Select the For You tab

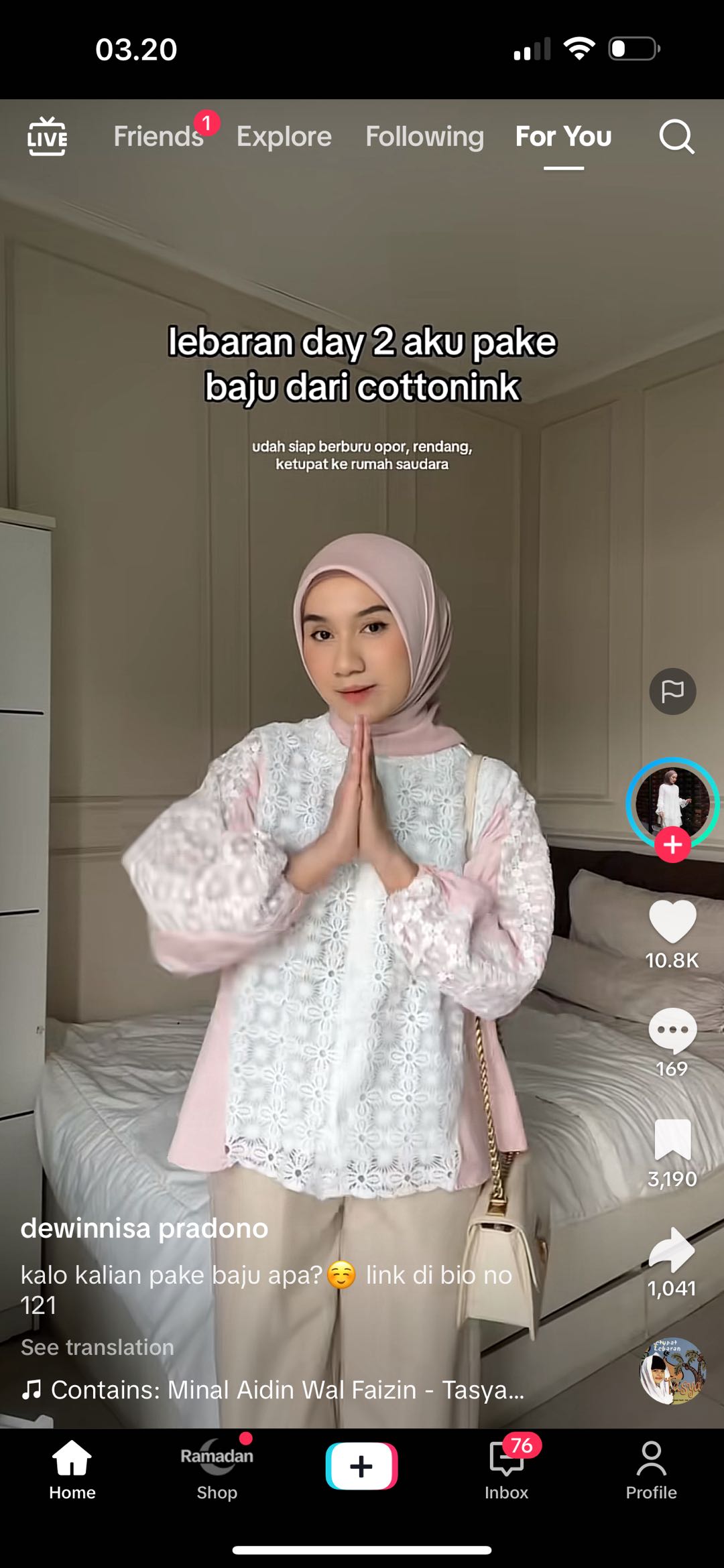pyautogui.click(x=563, y=137)
